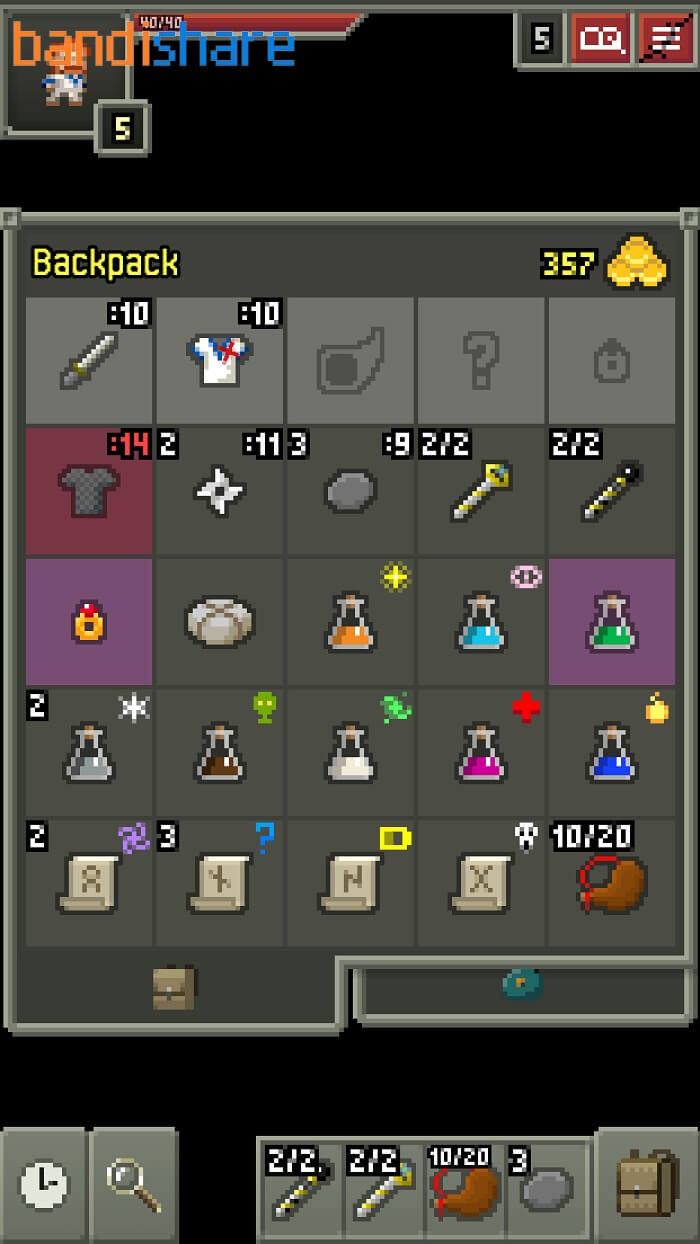Select the orange potion
The height and width of the screenshot is (1244, 700).
351,622
